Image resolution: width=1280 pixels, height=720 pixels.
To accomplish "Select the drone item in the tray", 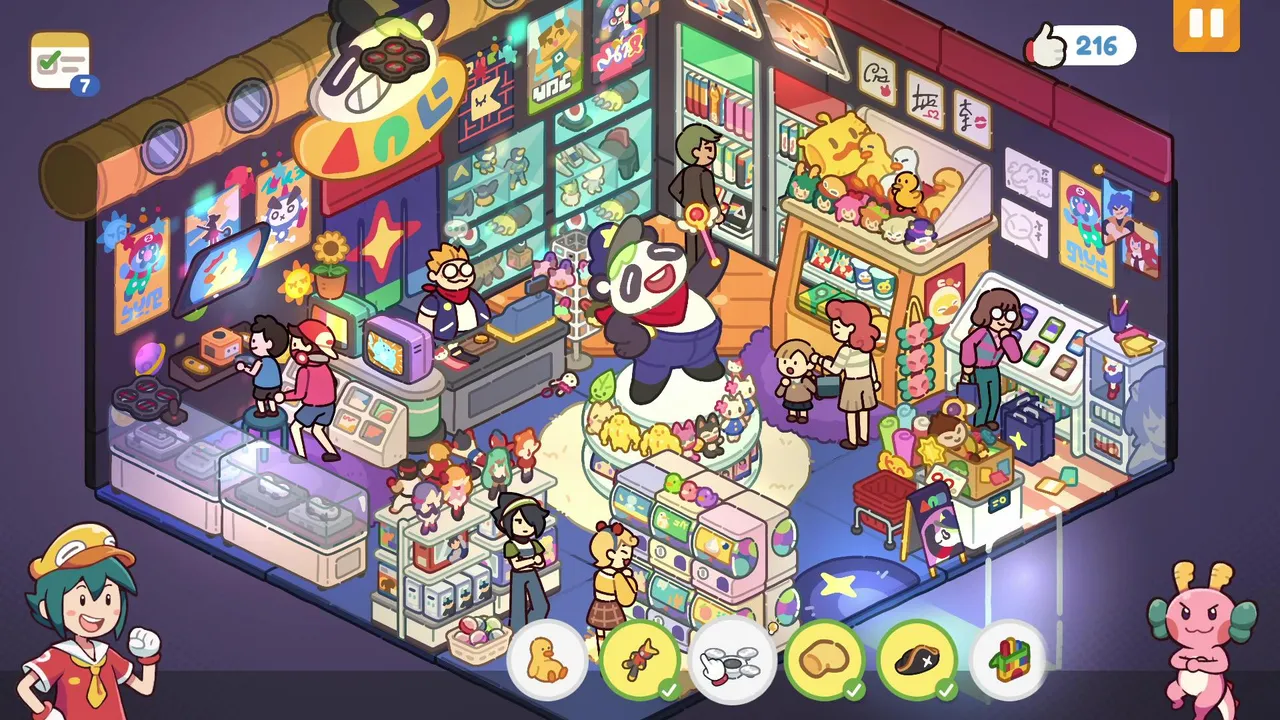I will click(732, 660).
